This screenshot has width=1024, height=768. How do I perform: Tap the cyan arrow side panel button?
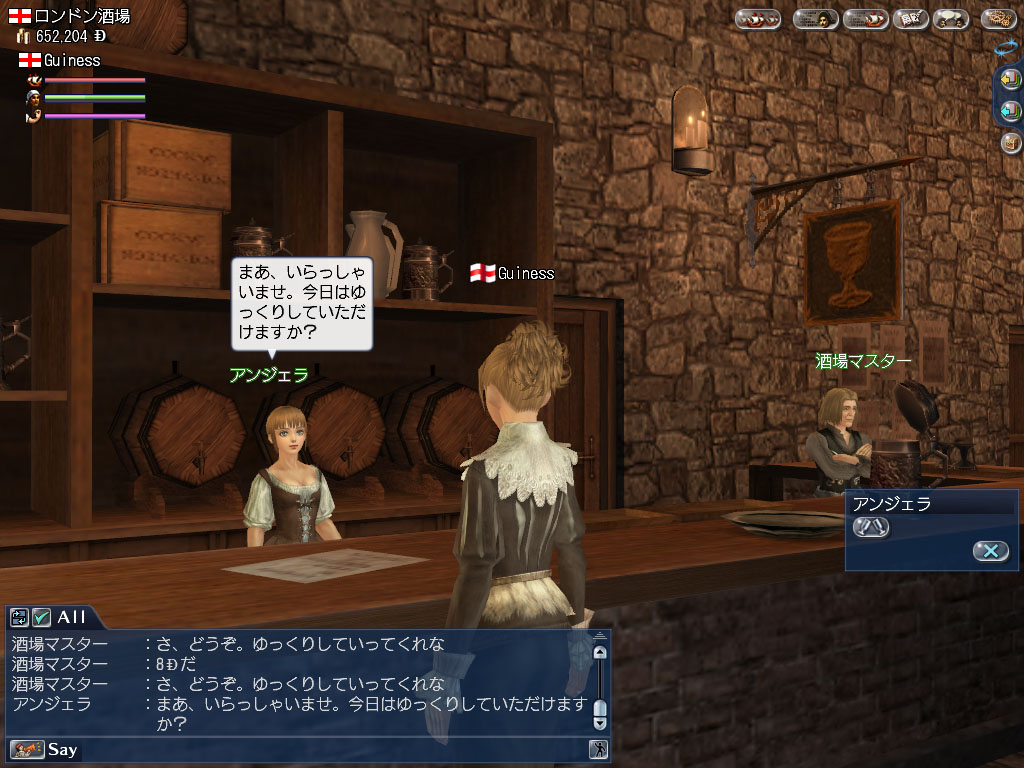tap(1010, 111)
